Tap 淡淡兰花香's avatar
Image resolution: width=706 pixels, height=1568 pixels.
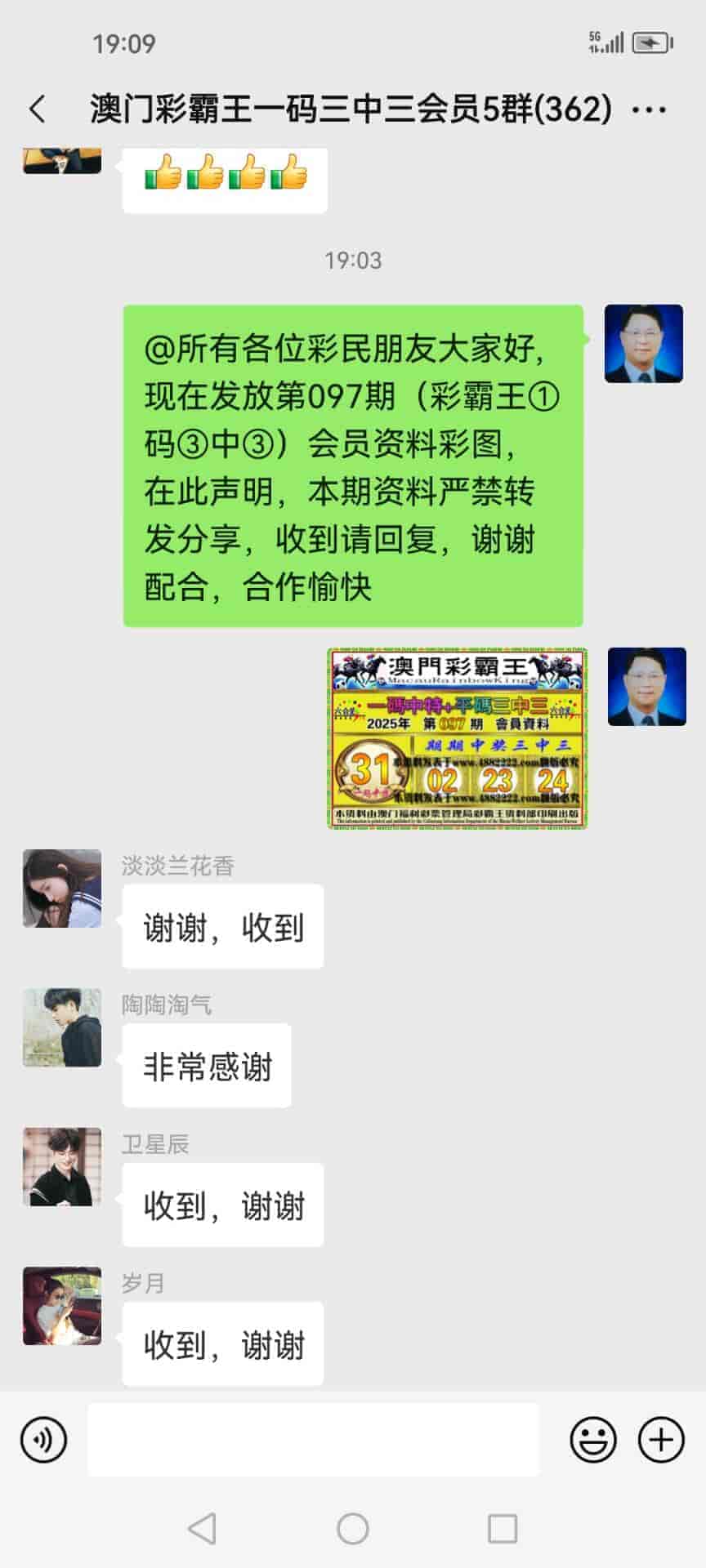pyautogui.click(x=62, y=889)
